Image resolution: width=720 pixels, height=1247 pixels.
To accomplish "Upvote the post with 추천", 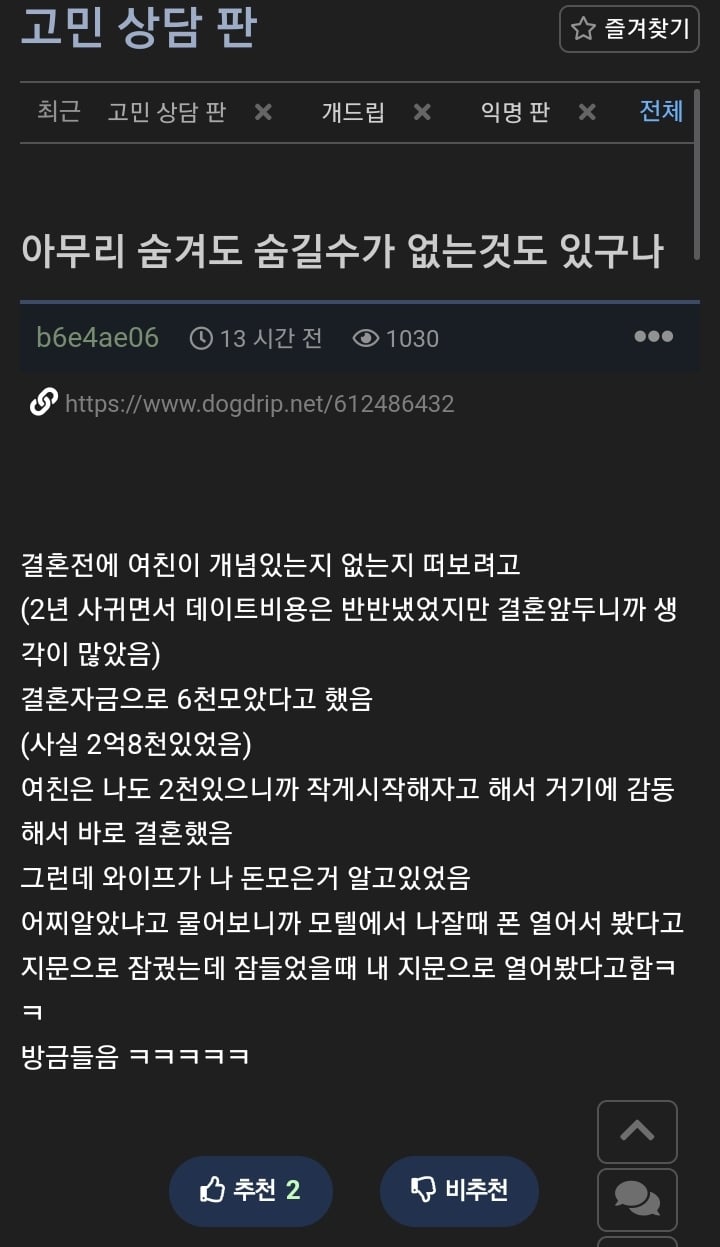I will pyautogui.click(x=250, y=1190).
